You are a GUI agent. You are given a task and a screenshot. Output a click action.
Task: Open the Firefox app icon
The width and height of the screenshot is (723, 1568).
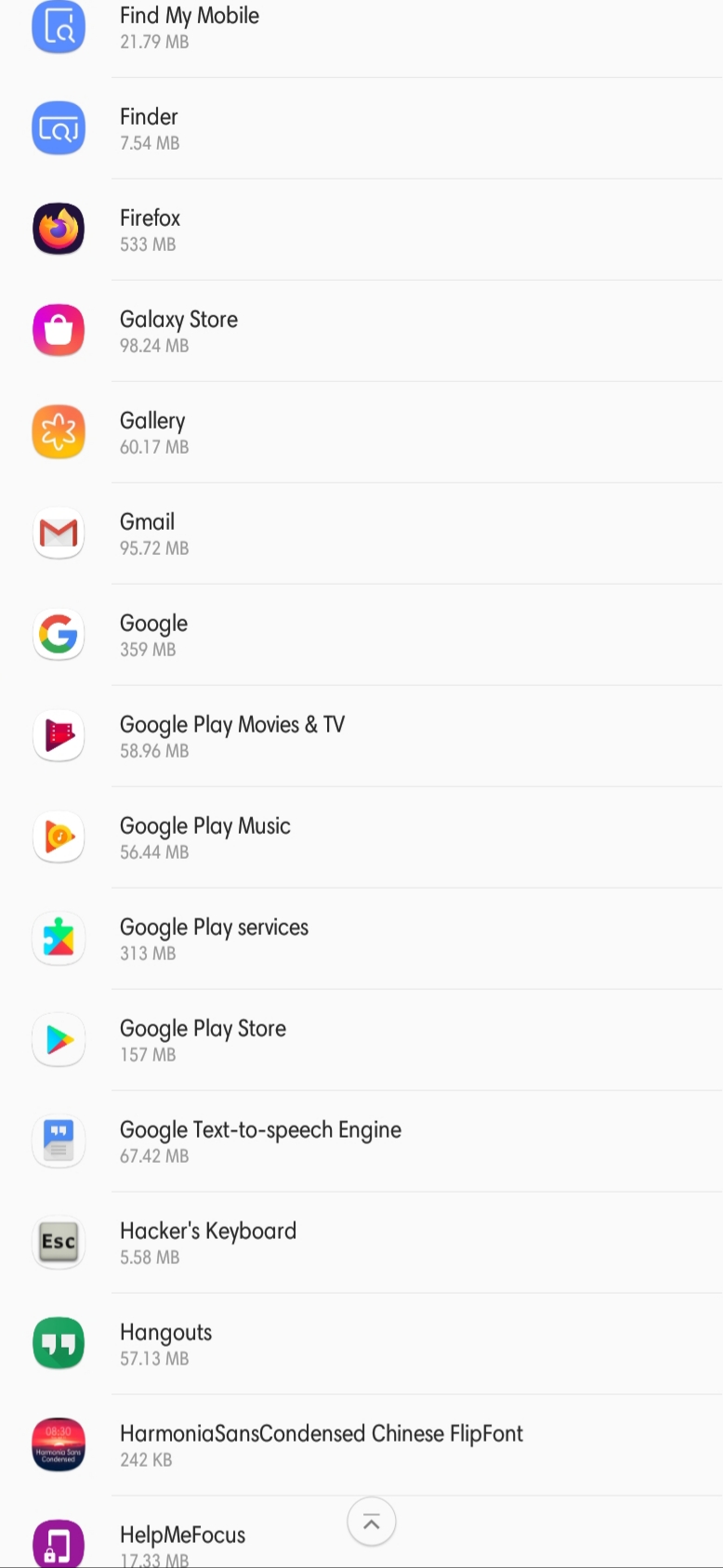[59, 228]
